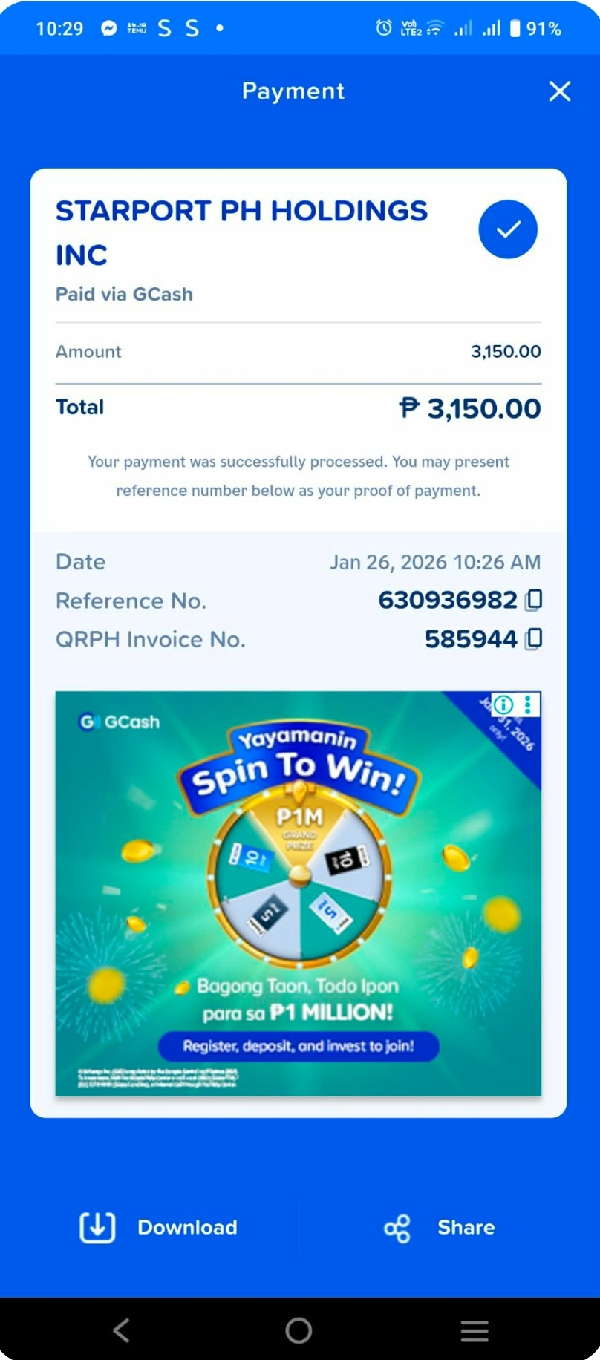
Task: Download the payment receipt
Action: pos(158,1228)
